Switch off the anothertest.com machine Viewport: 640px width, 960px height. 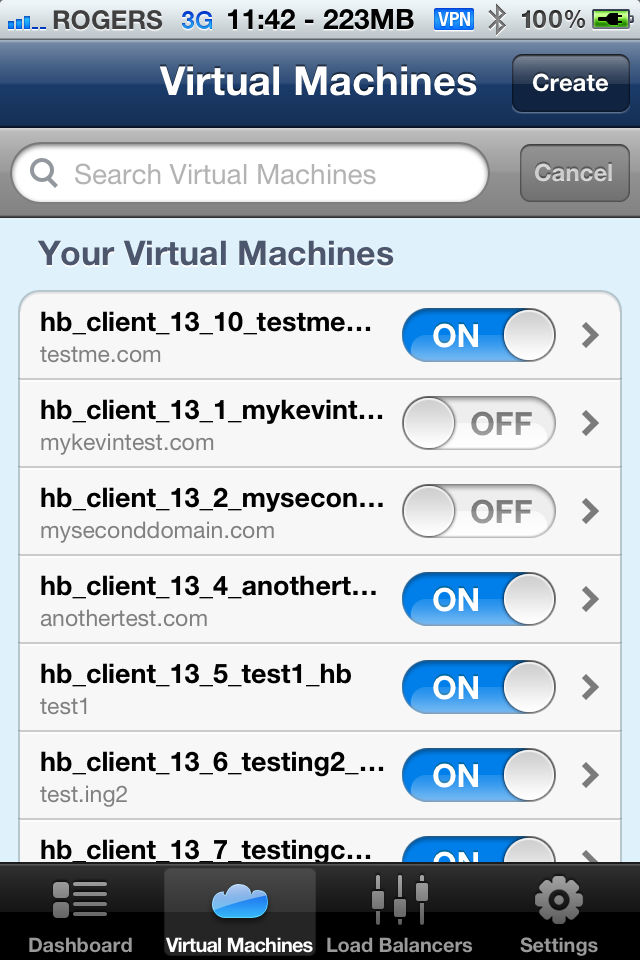[478, 600]
